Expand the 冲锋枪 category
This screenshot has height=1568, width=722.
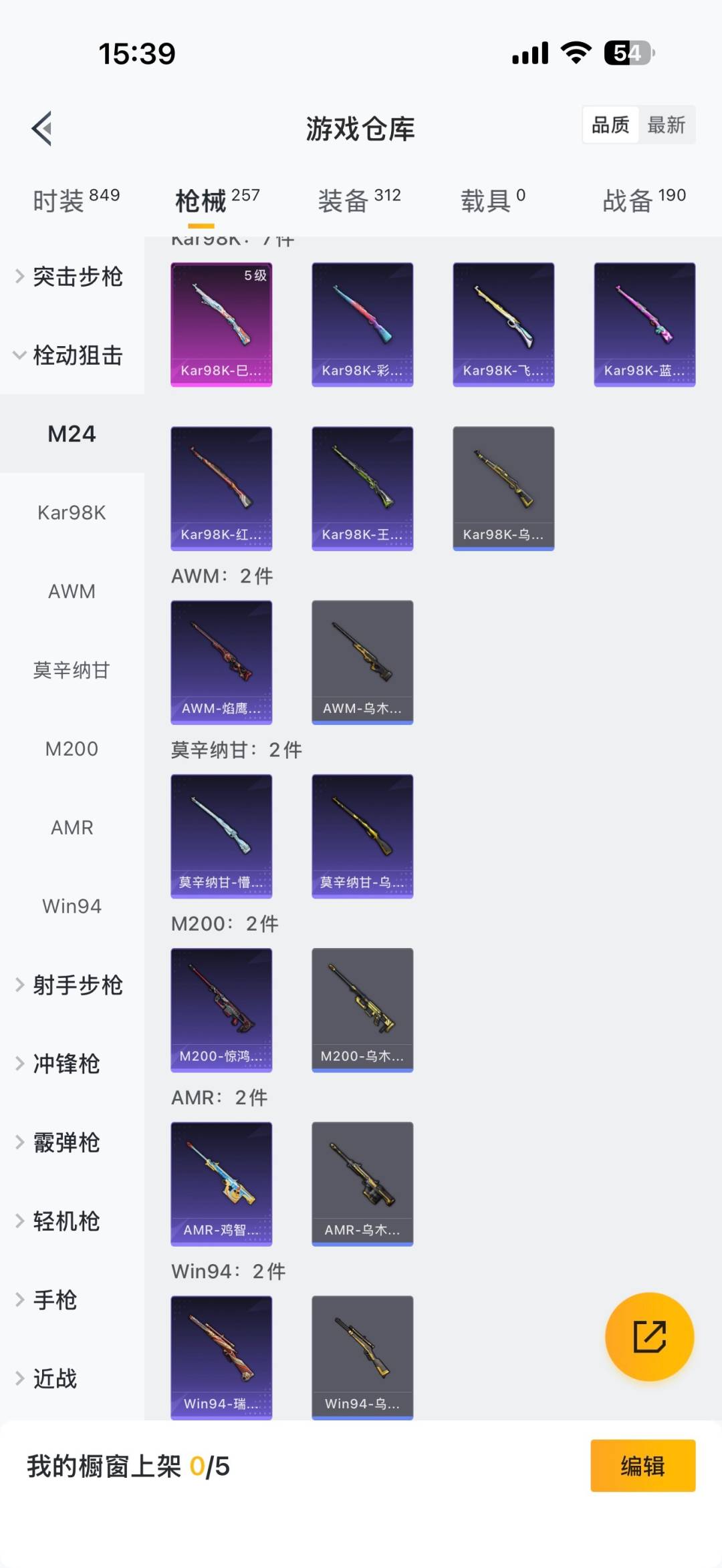pyautogui.click(x=67, y=1064)
